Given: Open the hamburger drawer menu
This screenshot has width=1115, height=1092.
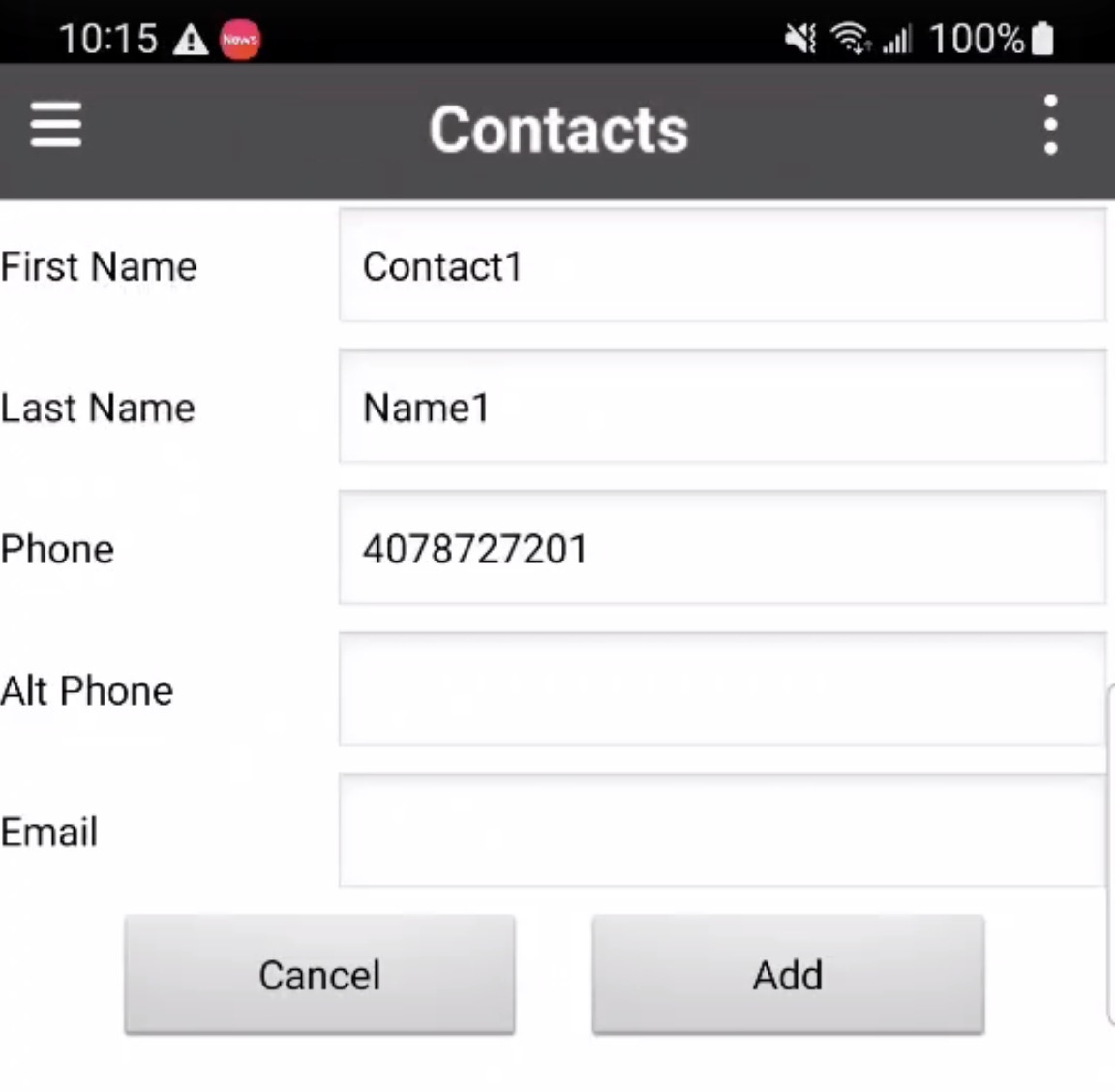Looking at the screenshot, I should pos(55,126).
